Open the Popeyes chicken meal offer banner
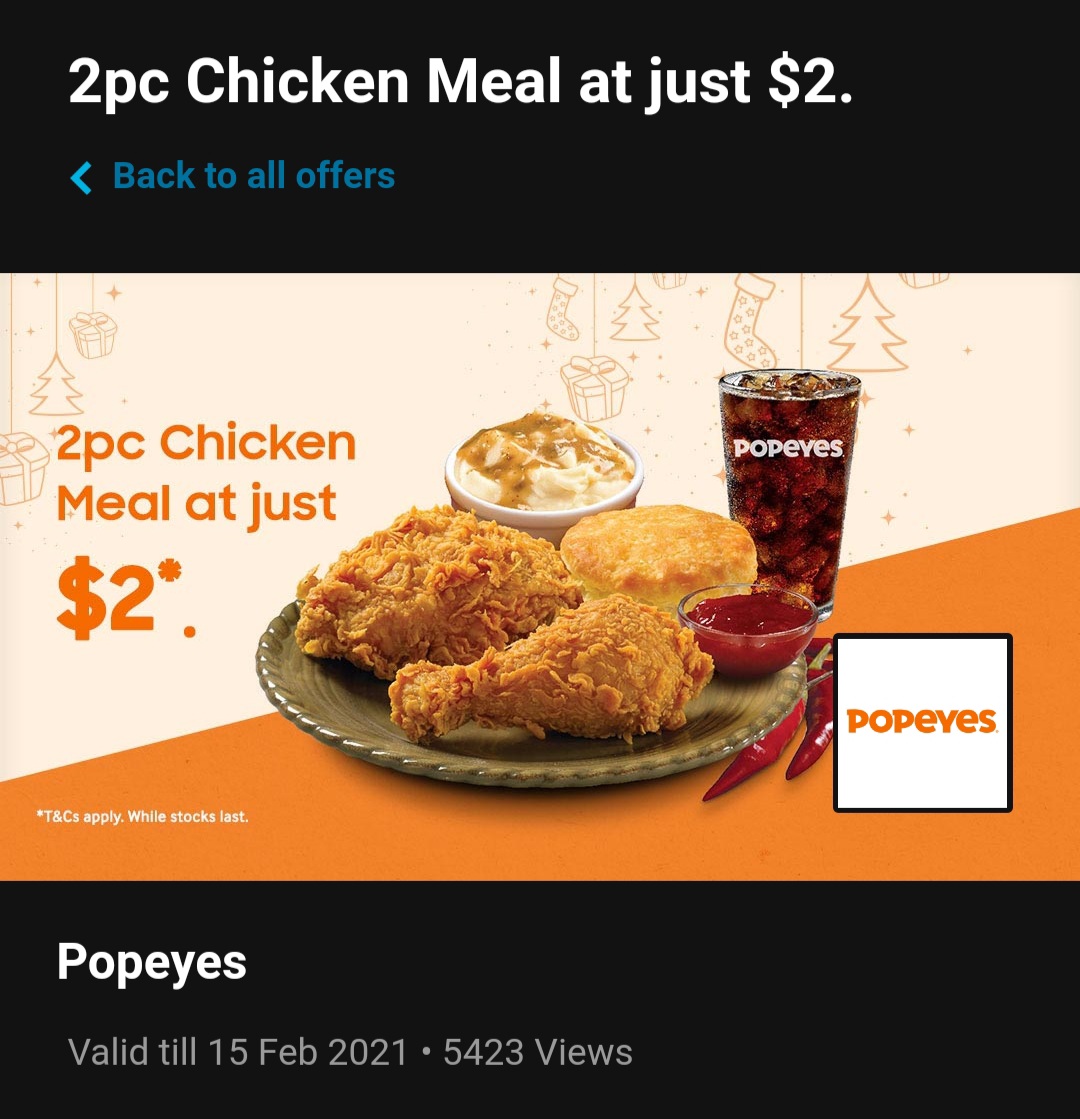Image resolution: width=1080 pixels, height=1119 pixels. point(540,576)
